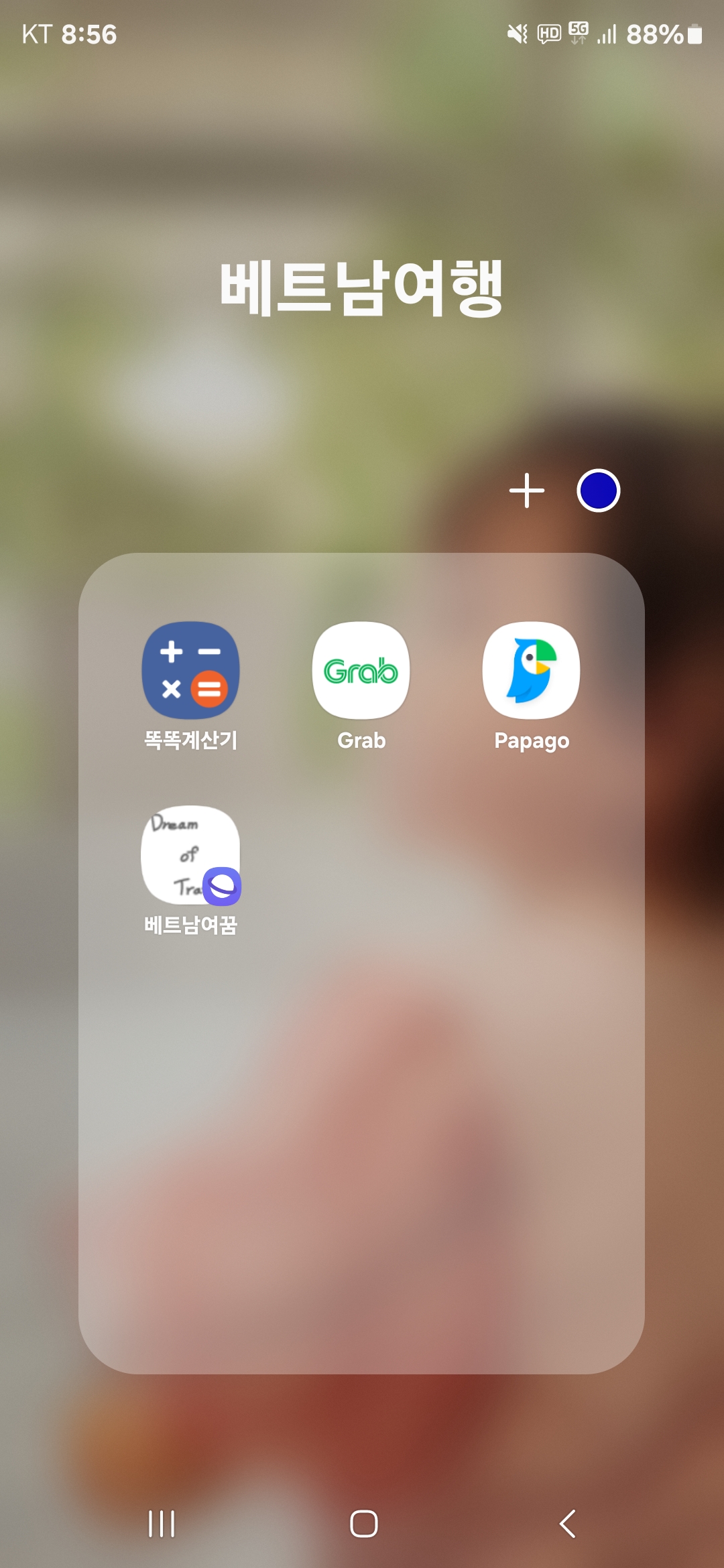This screenshot has height=1568, width=724.
Task: Go back with the navigation back button
Action: pos(567,1524)
